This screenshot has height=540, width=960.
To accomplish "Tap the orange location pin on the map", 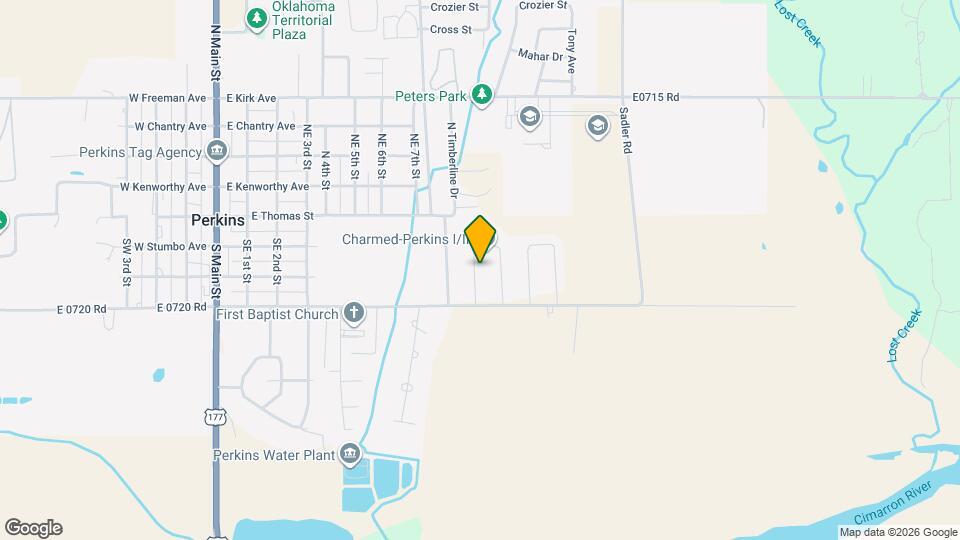I will point(481,238).
